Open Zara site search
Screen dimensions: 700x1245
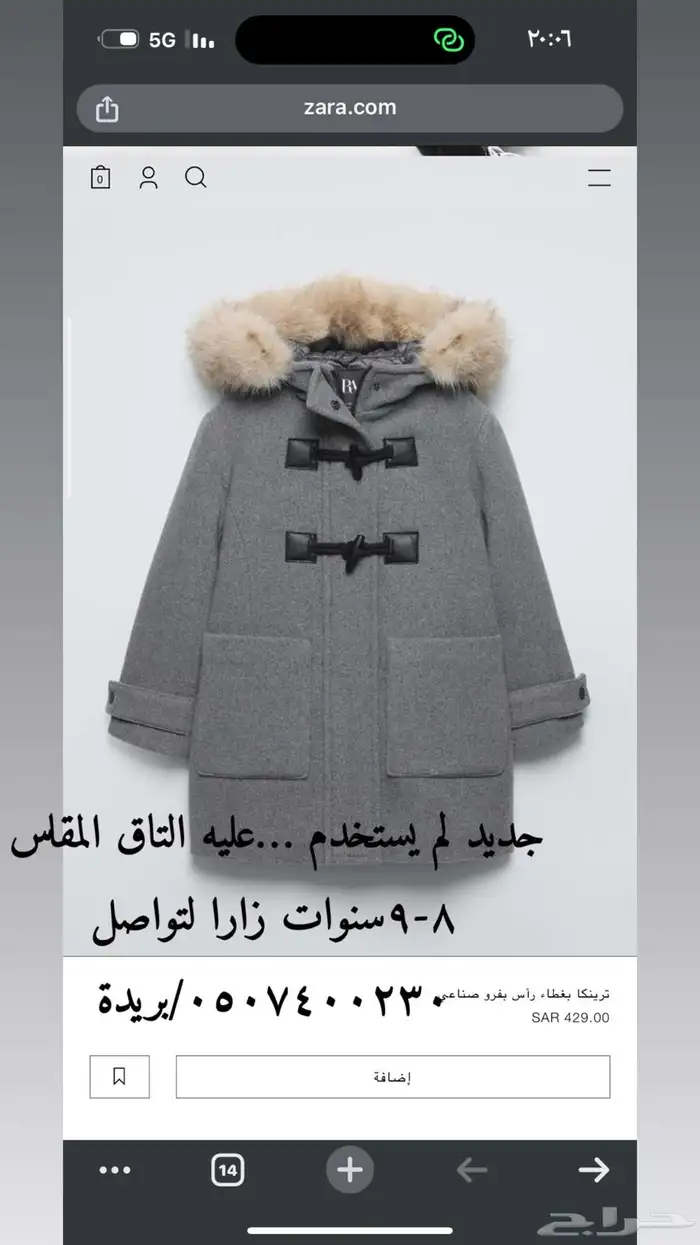pyautogui.click(x=196, y=178)
